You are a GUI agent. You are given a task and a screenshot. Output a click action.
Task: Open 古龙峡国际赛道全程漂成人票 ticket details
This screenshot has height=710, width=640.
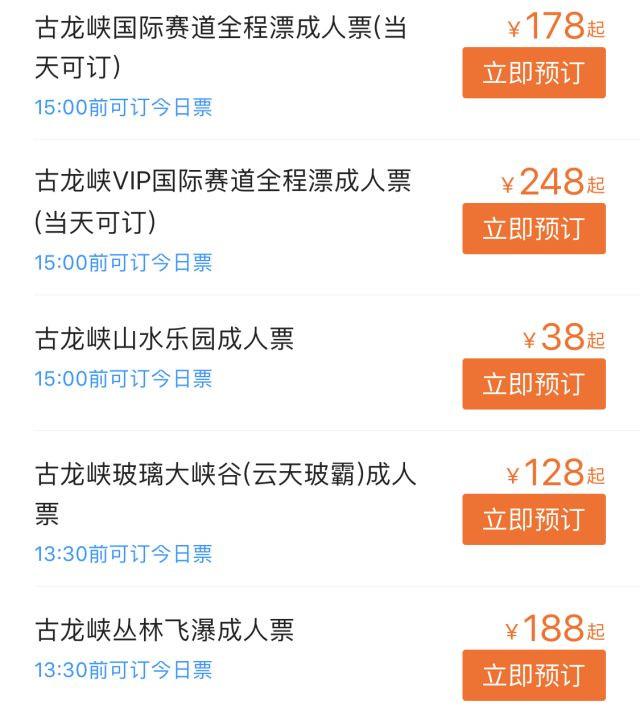pyautogui.click(x=220, y=47)
